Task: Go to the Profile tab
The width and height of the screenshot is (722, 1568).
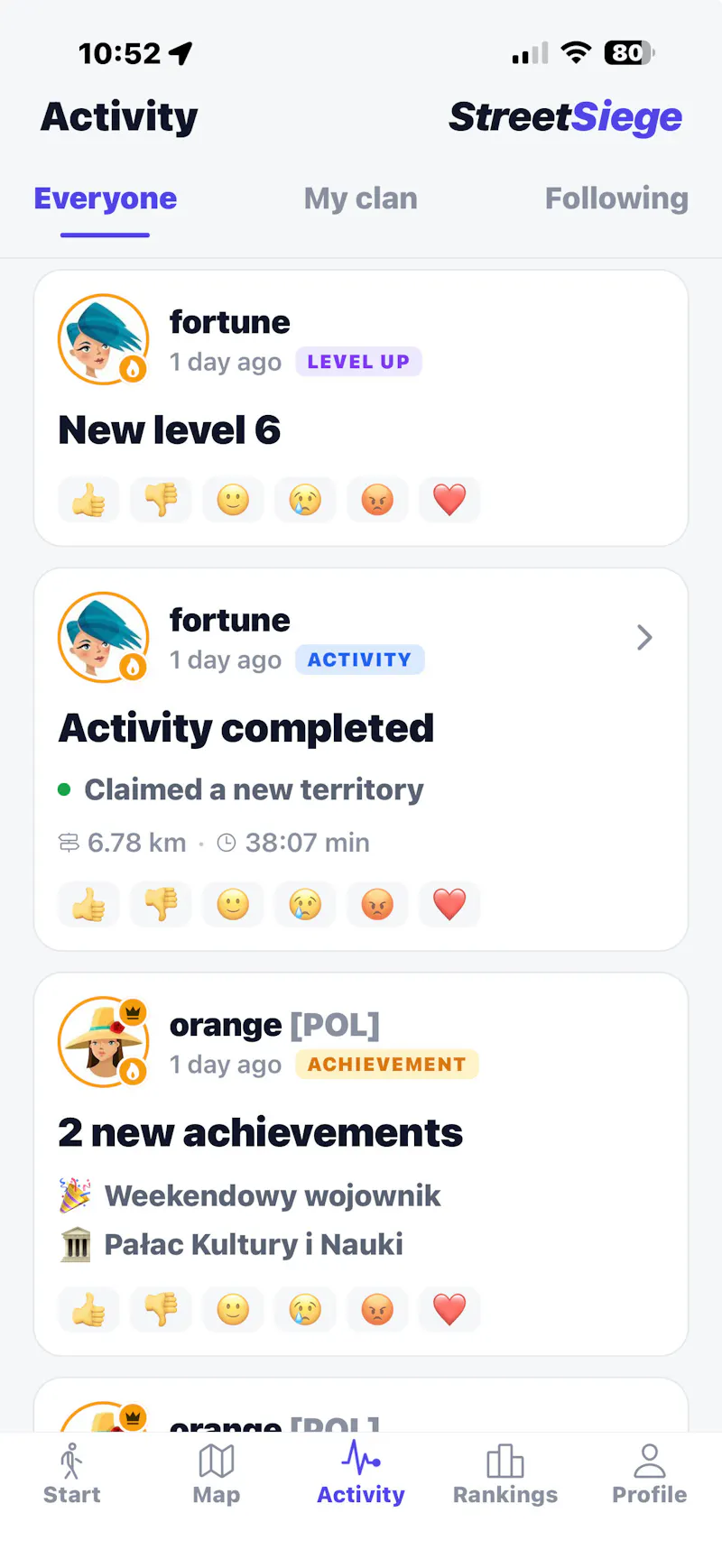Action: pos(650,1474)
